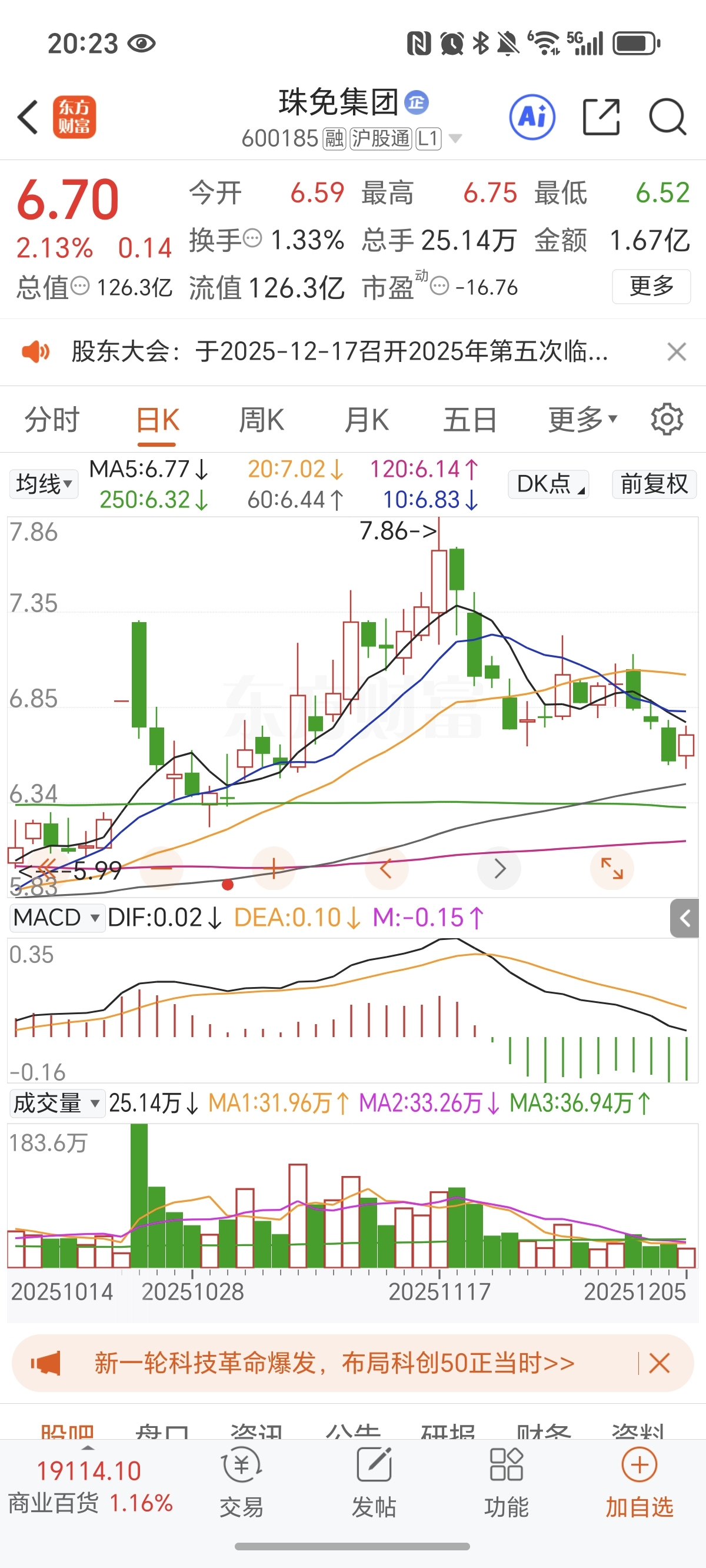706x1568 pixels.
Task: Switch to 五日 chart tab
Action: [470, 420]
